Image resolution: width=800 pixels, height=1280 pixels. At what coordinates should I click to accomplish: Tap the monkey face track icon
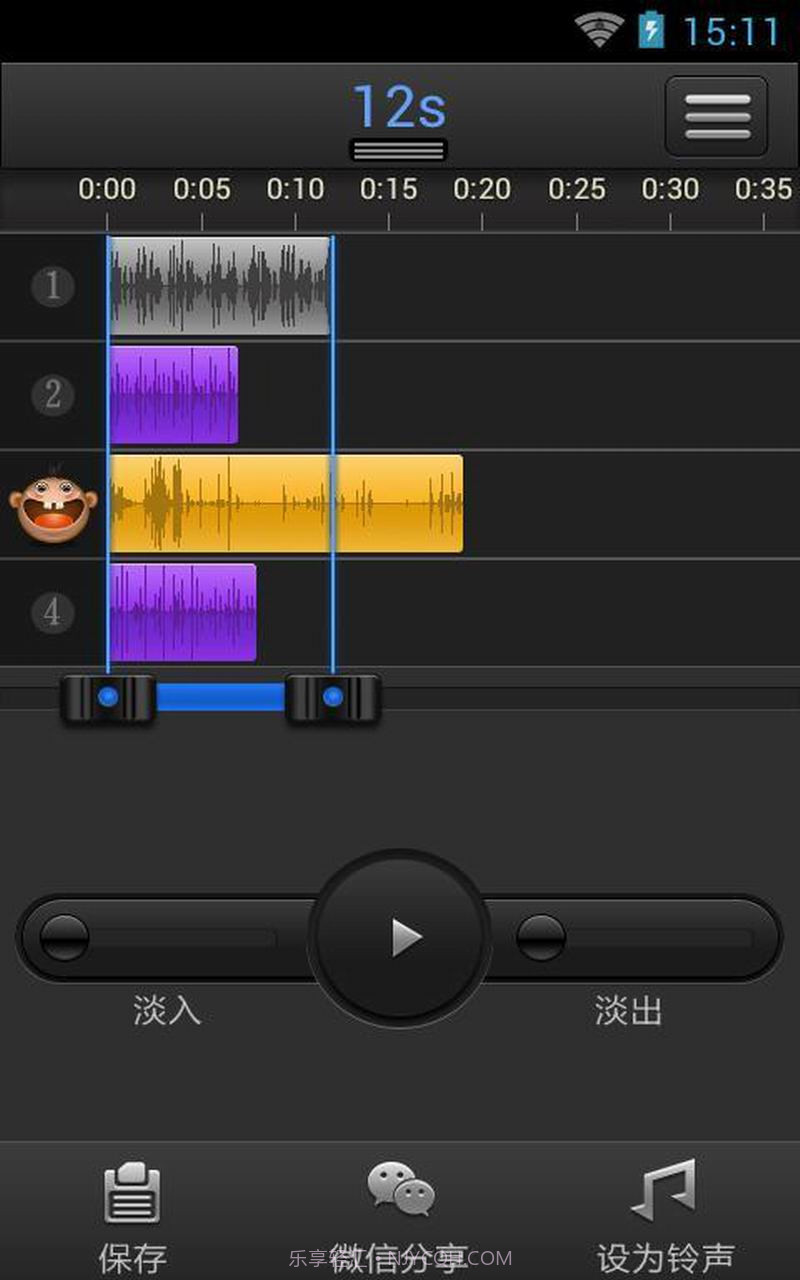[52, 505]
